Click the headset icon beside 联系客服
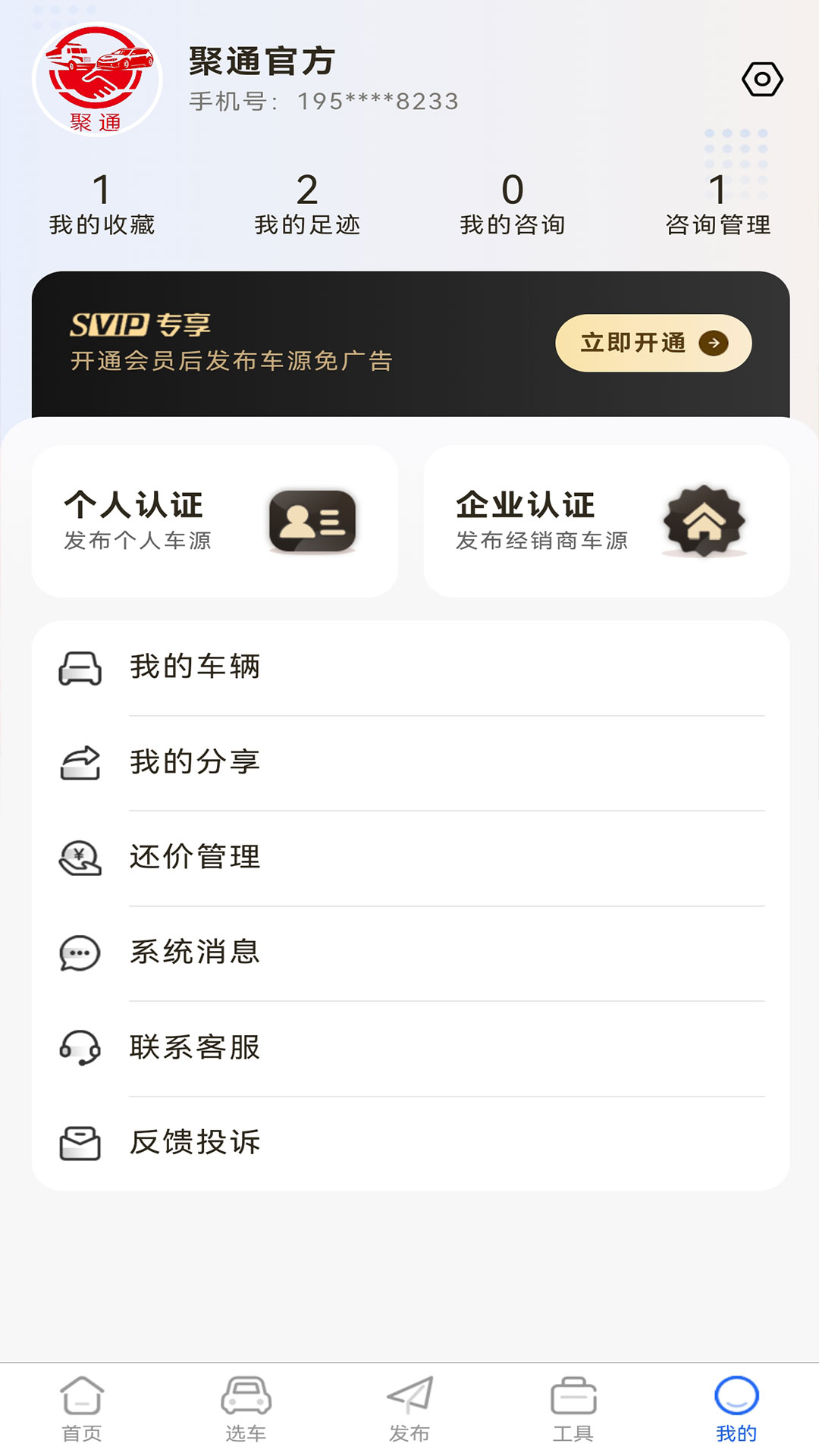819x1456 pixels. click(79, 1047)
